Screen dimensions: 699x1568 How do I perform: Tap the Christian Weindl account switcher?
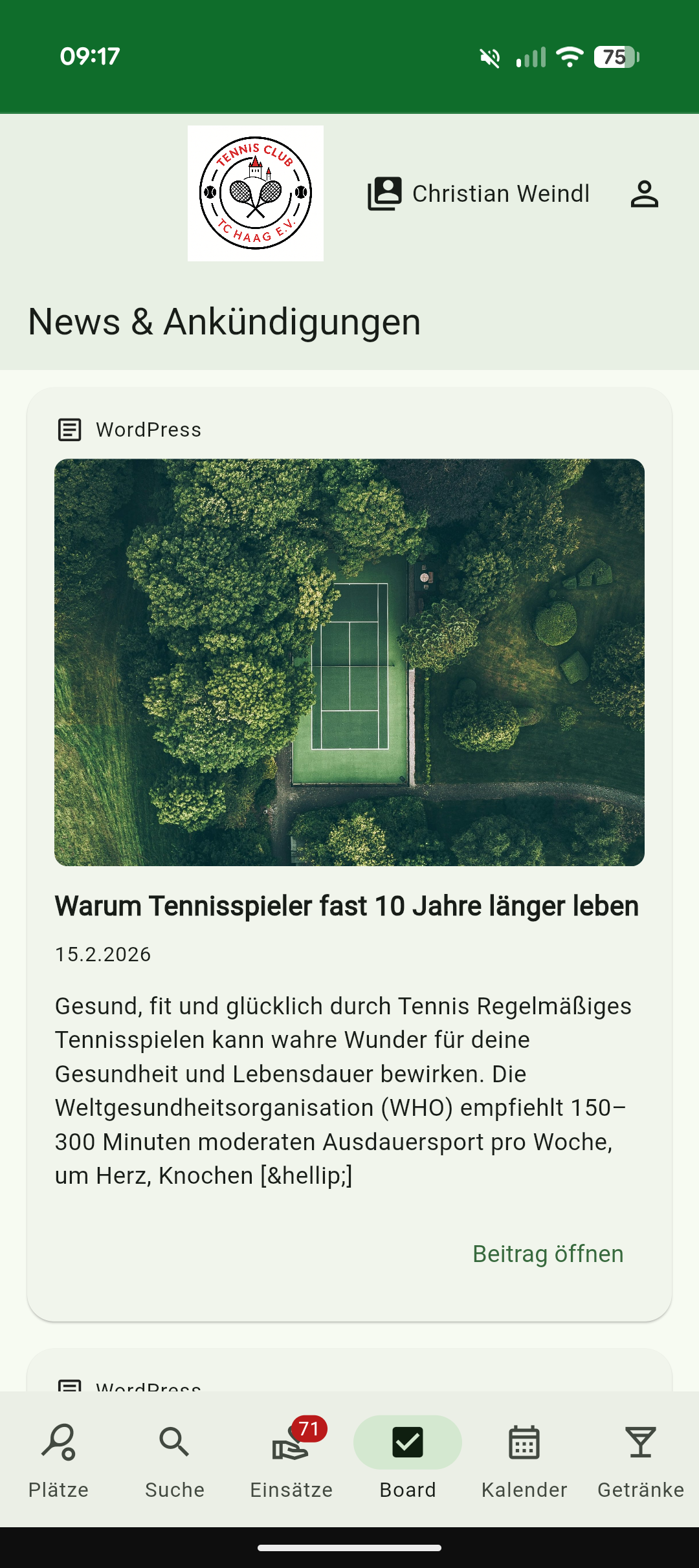coord(479,194)
